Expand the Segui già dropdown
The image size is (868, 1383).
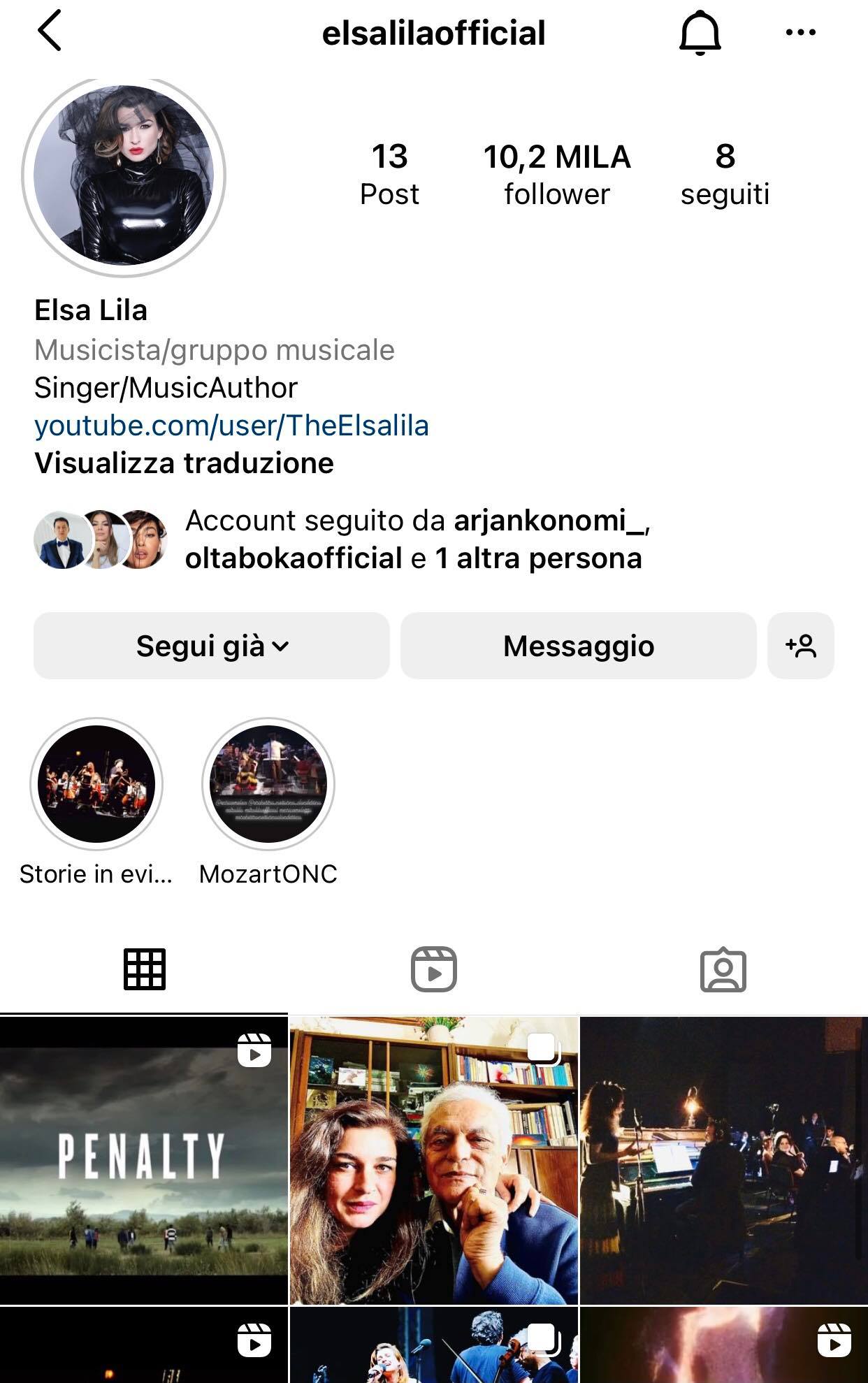[212, 646]
